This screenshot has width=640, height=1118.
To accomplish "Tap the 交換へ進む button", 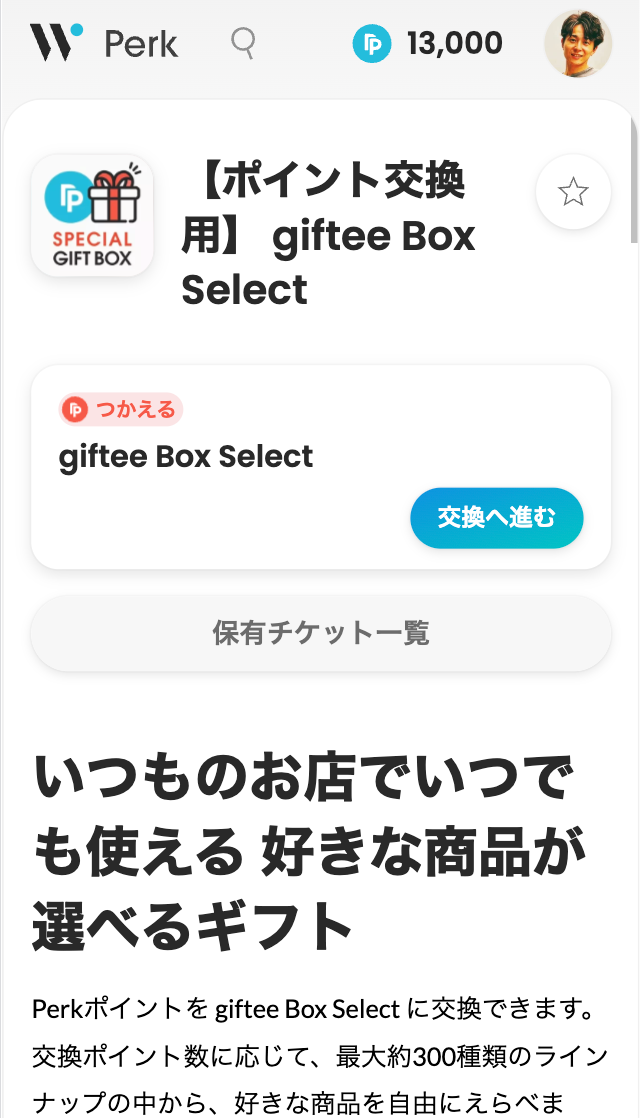I will 496,518.
